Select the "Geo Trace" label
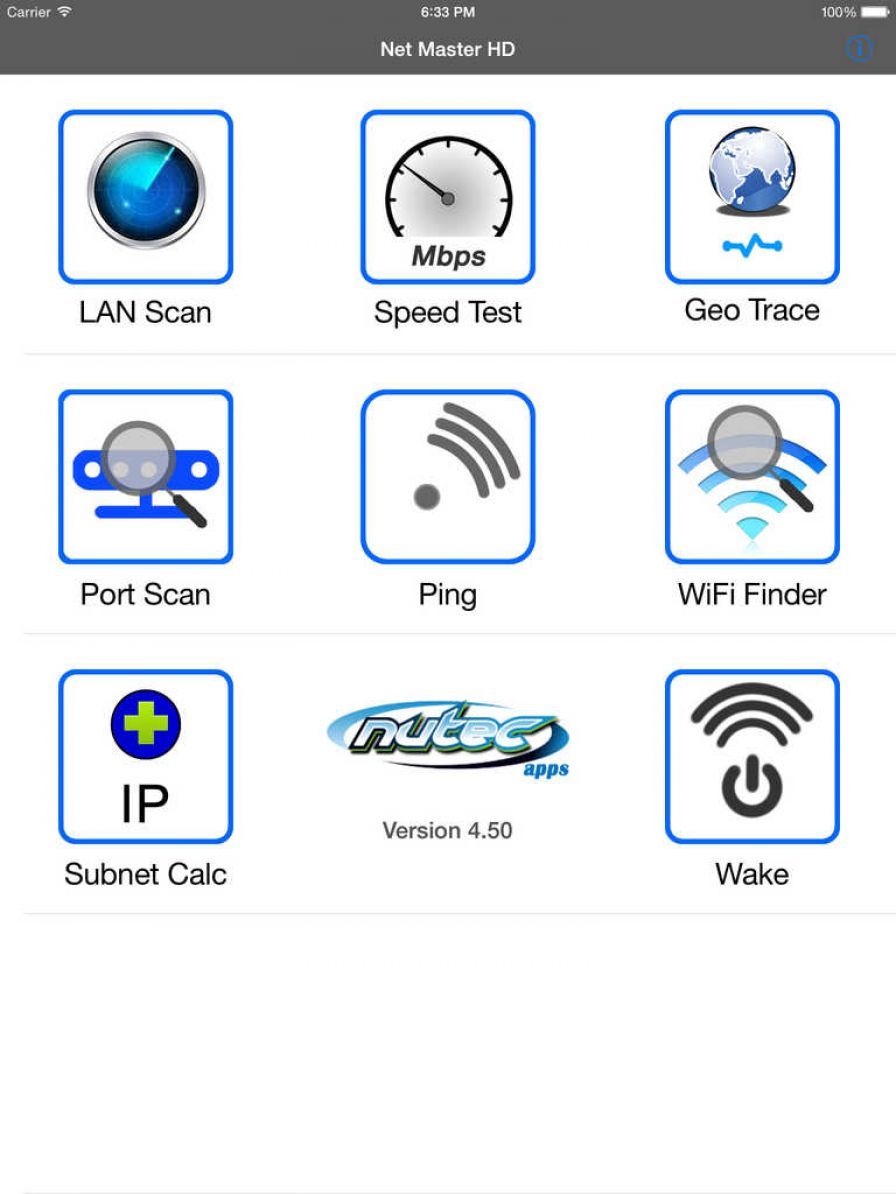896x1194 pixels. 752,309
